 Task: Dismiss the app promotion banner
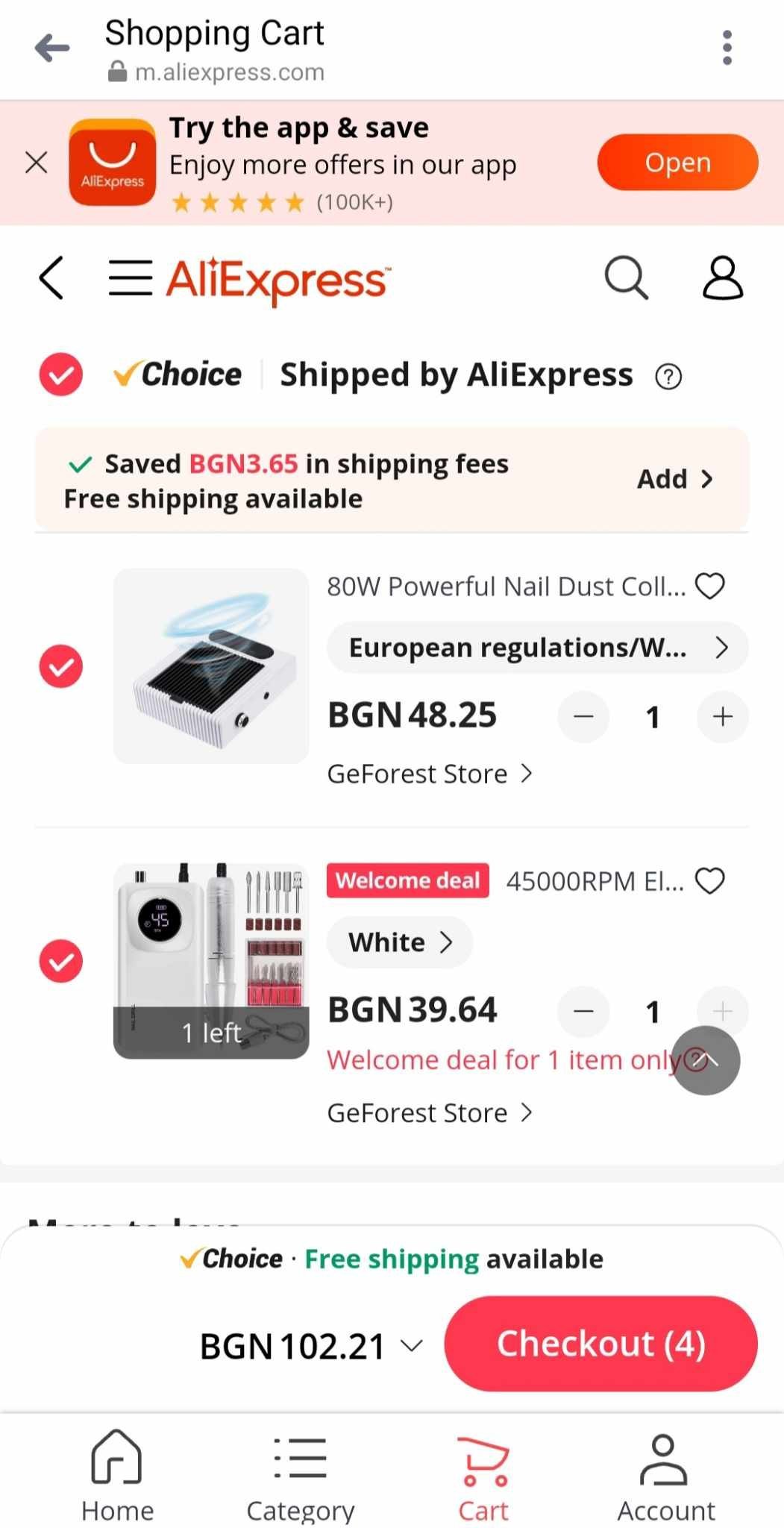click(36, 162)
